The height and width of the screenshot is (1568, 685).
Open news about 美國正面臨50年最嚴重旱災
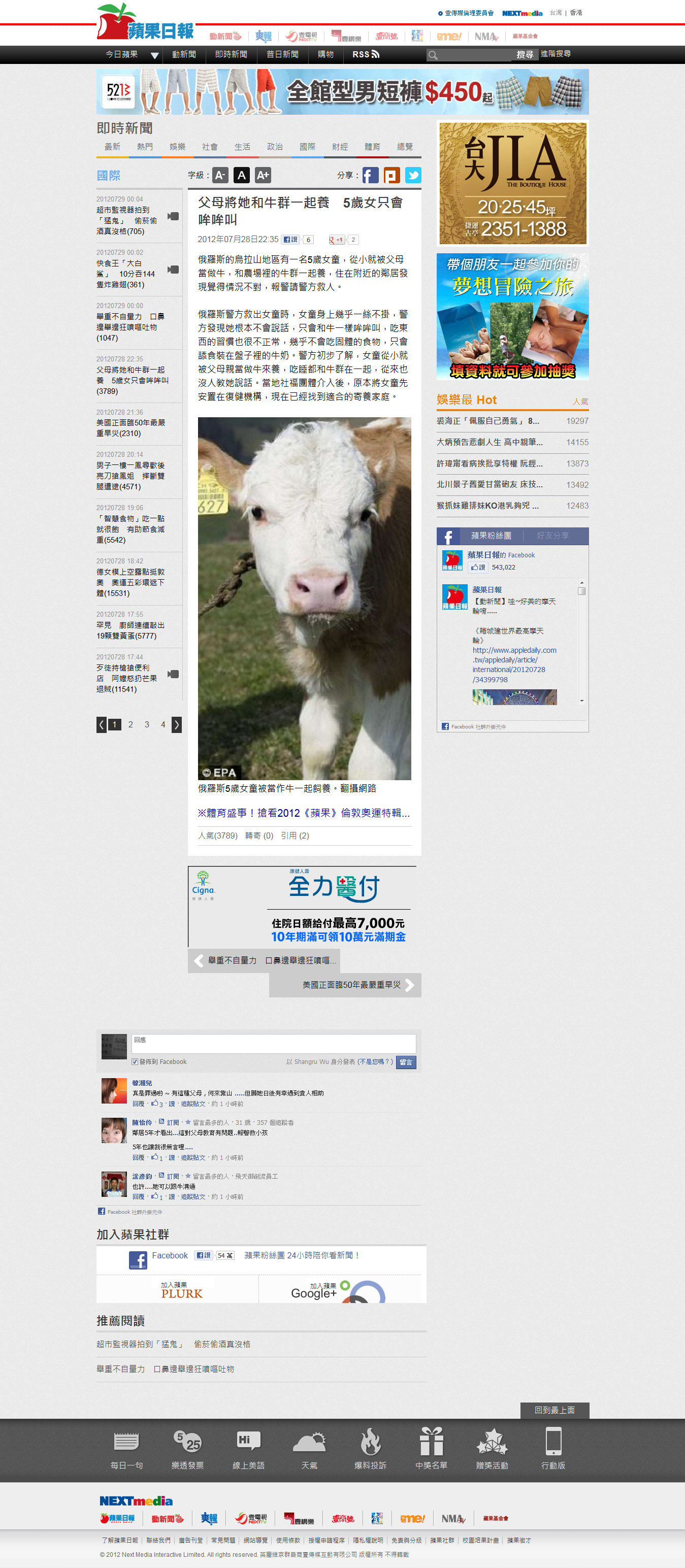[x=131, y=428]
